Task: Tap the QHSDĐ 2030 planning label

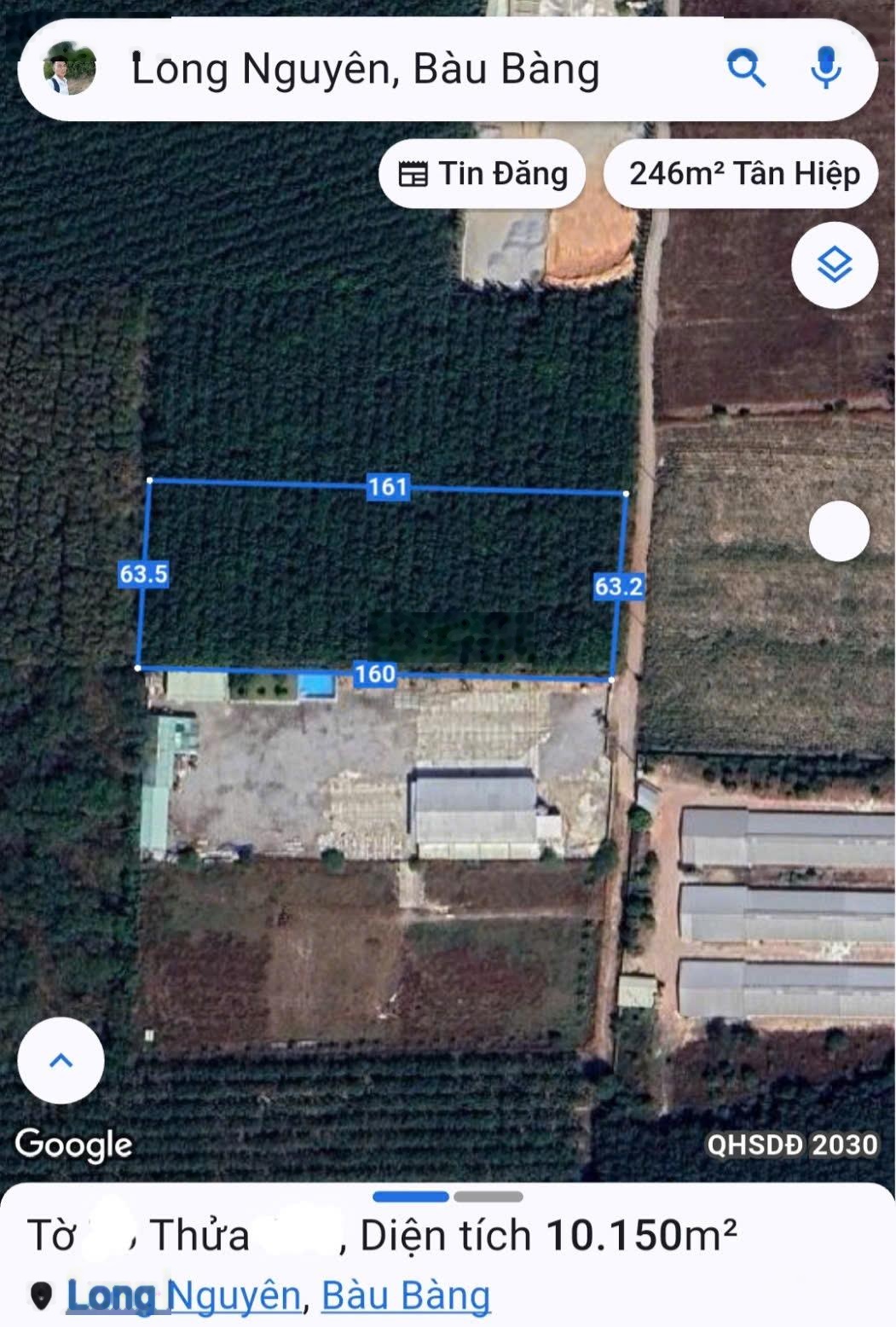Action: pyautogui.click(x=792, y=1144)
